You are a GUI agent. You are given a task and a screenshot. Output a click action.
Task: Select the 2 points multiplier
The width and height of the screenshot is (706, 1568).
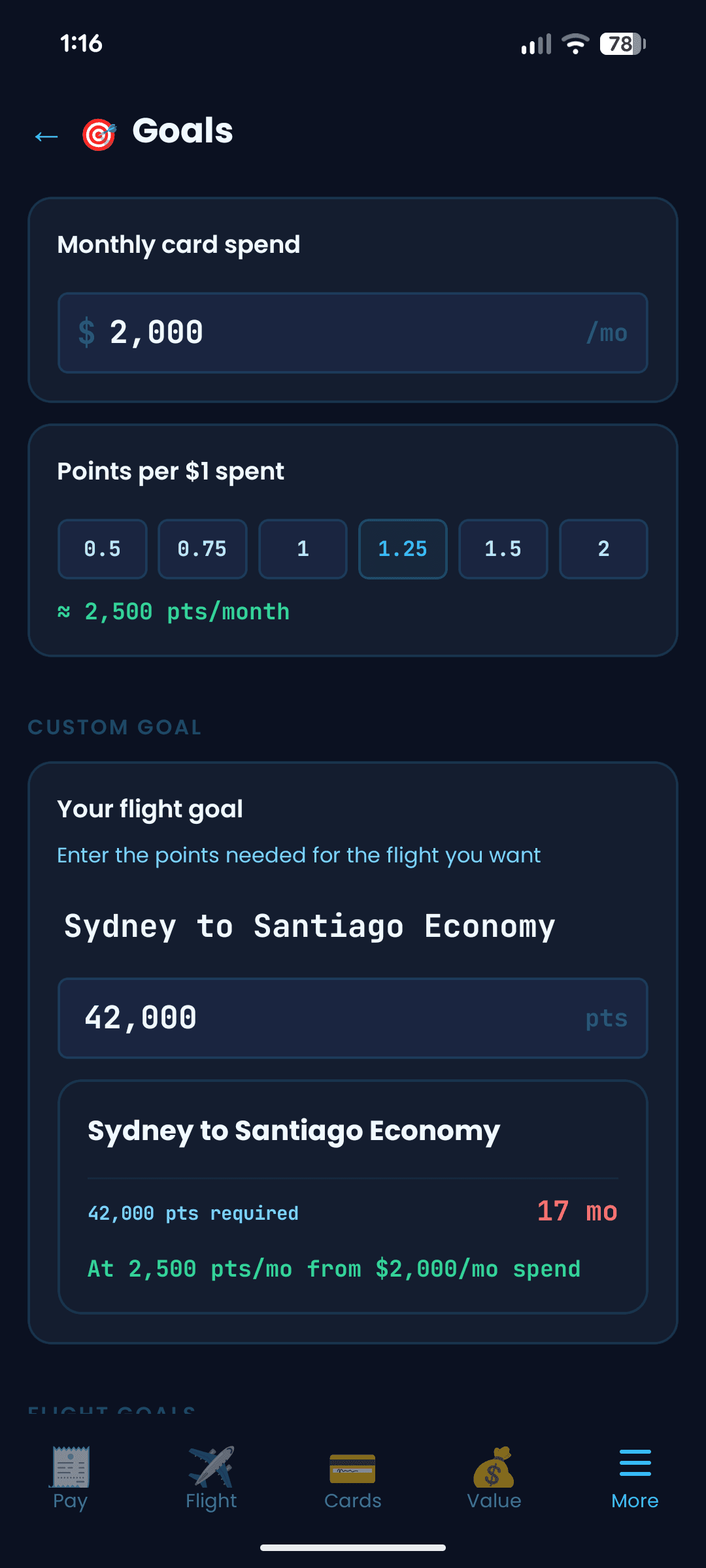pyautogui.click(x=603, y=549)
